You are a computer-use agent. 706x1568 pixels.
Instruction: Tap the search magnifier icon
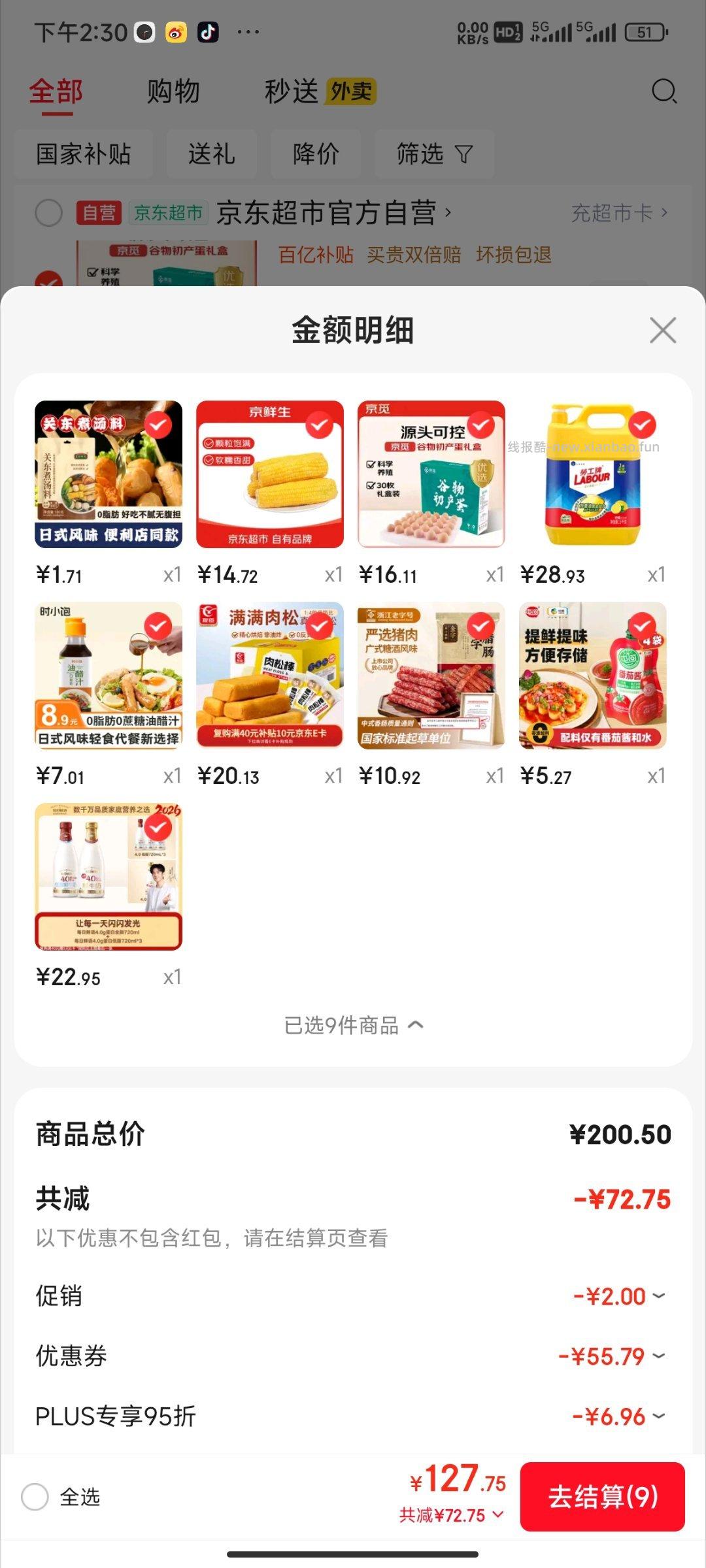[x=664, y=91]
